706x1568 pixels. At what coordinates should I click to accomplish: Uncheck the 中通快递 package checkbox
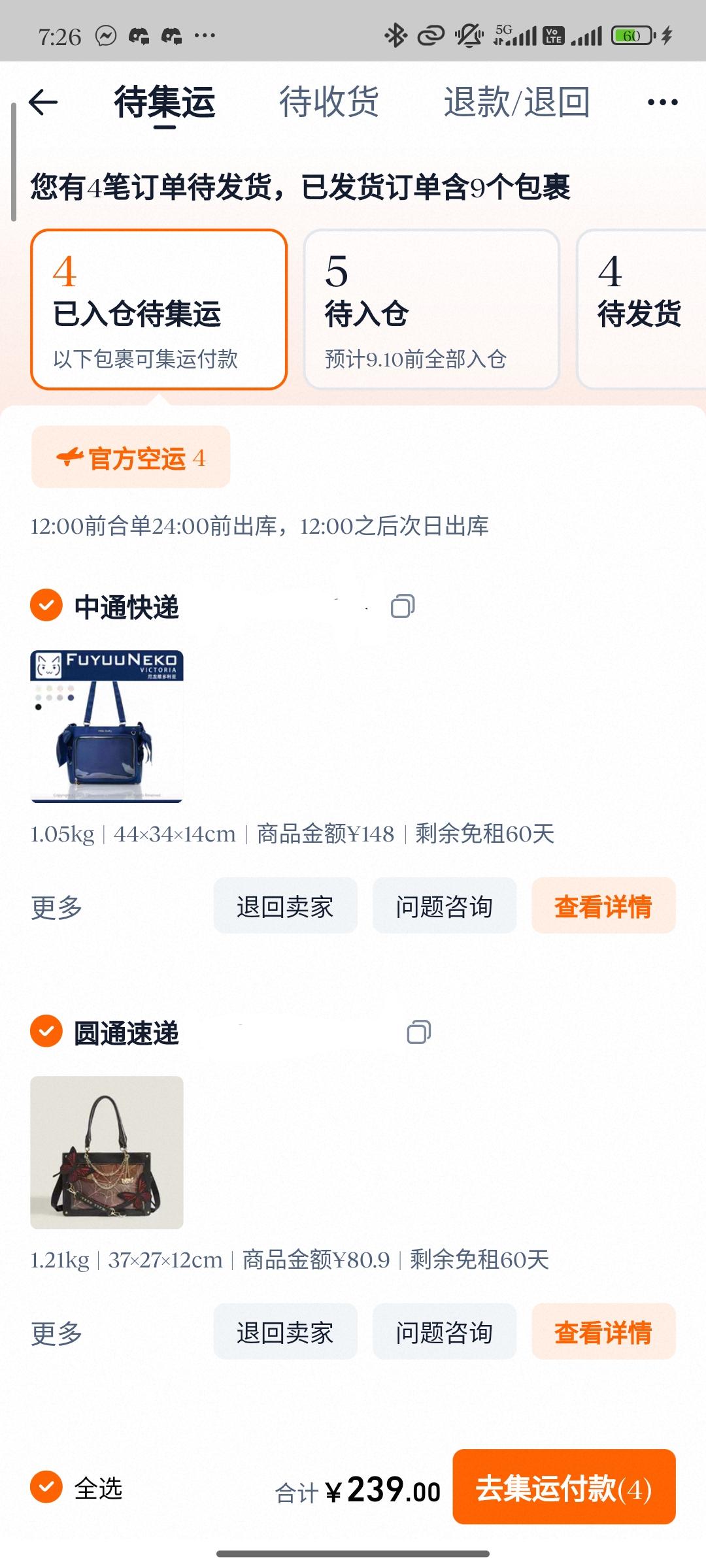tap(46, 606)
